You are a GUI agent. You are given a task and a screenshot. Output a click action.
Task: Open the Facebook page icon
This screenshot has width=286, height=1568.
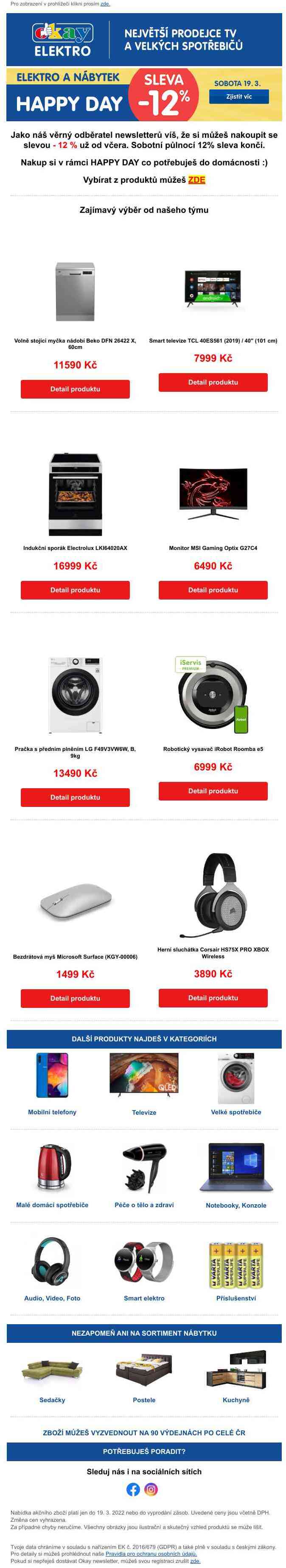coord(133,1489)
